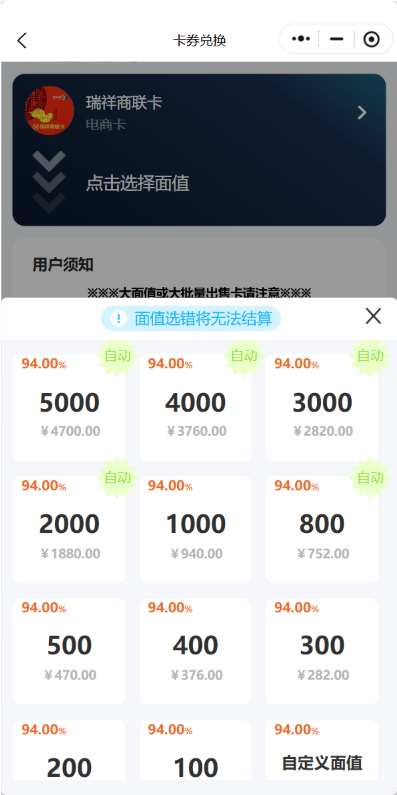
Task: Close the face value selection sheet
Action: (x=373, y=316)
